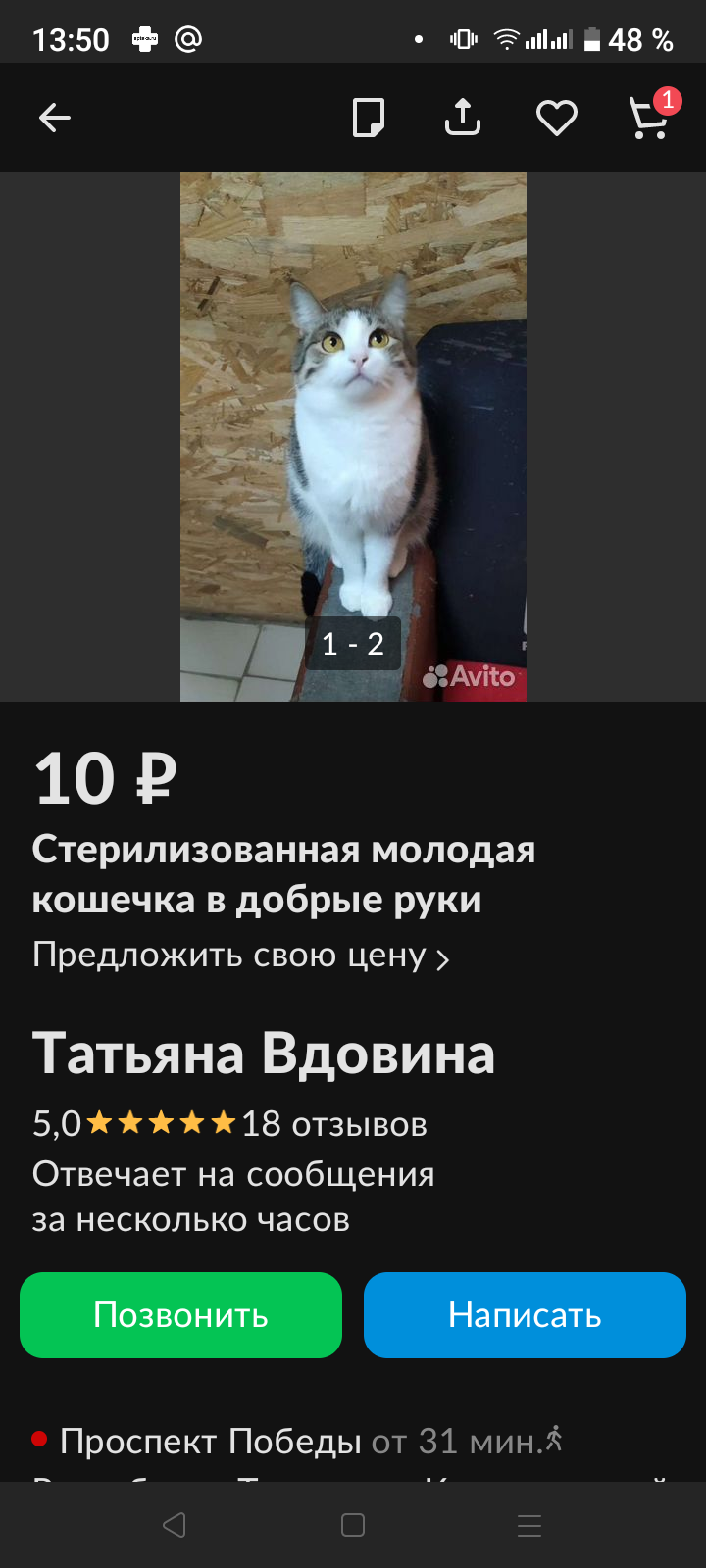Viewport: 706px width, 1568px height.
Task: Open seller profile Татьяна Вдовина
Action: [x=263, y=1054]
